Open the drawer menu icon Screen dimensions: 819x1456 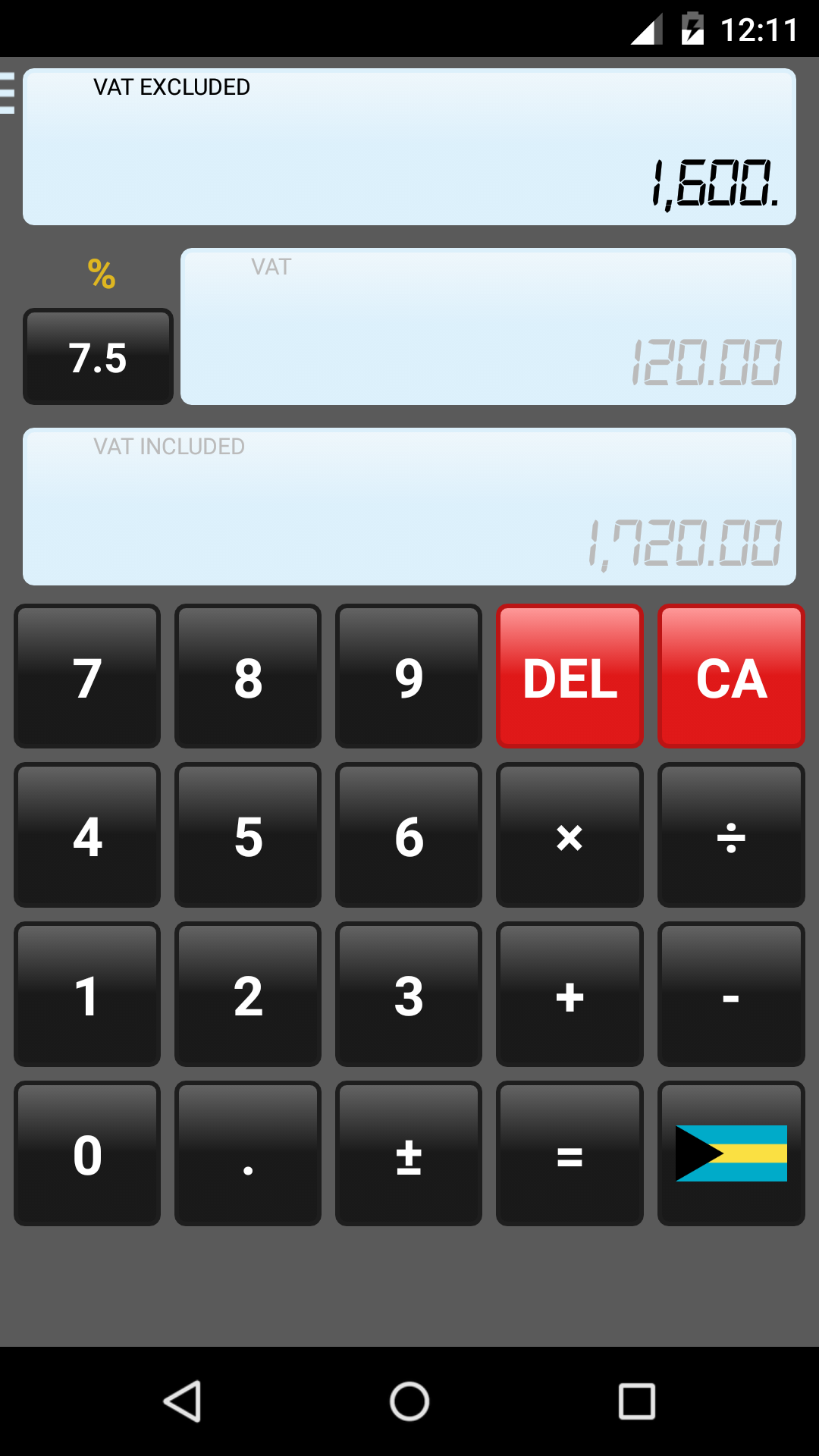(8, 93)
